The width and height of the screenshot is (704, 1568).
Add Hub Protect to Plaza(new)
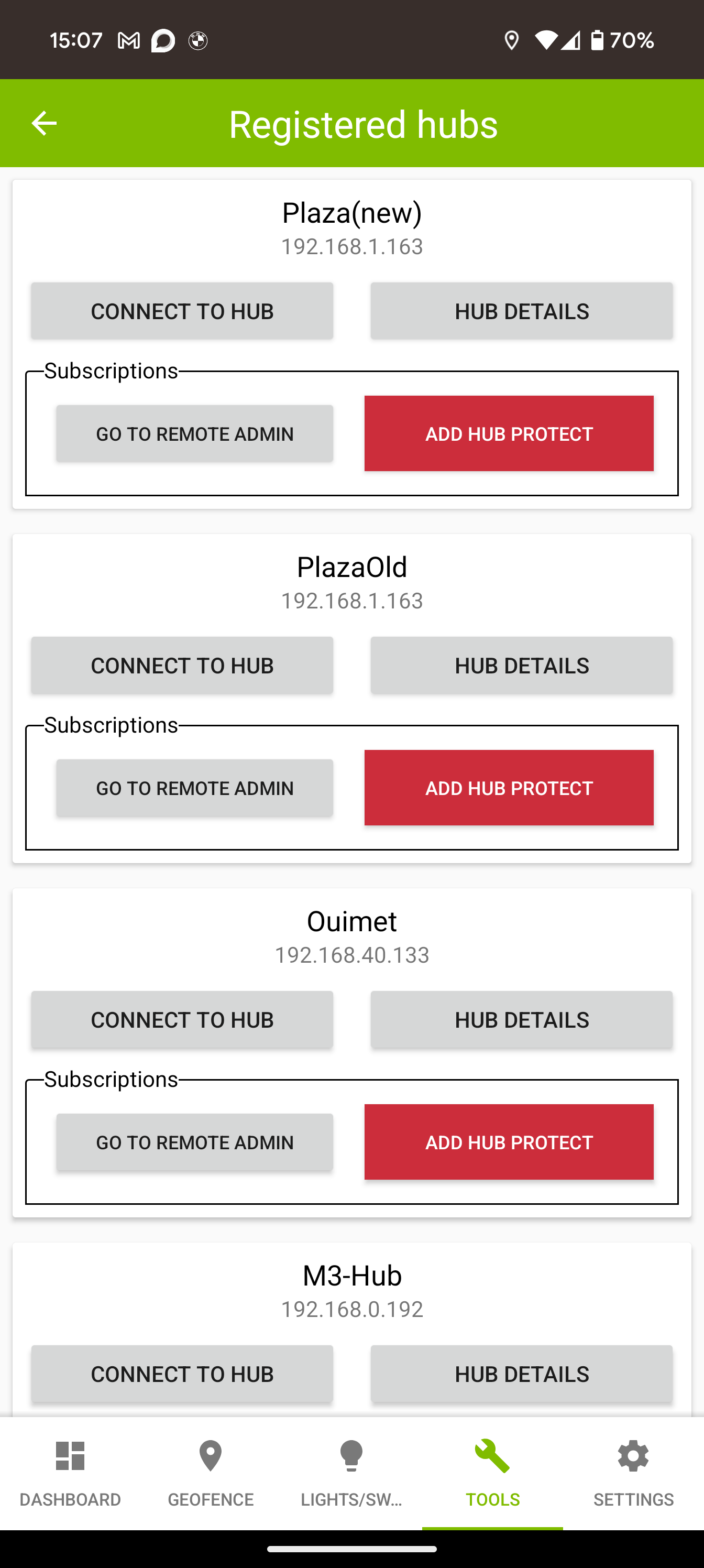pos(509,433)
